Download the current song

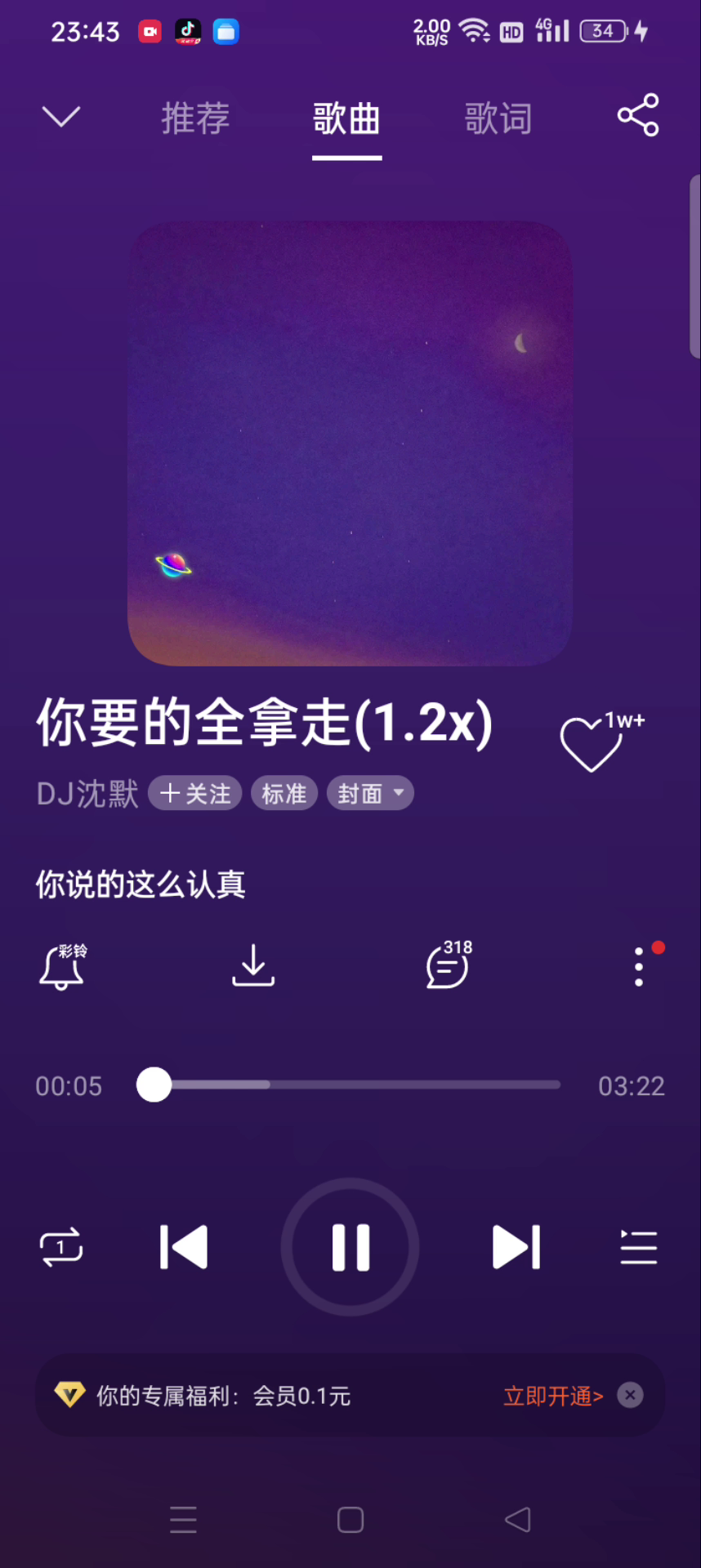(253, 966)
